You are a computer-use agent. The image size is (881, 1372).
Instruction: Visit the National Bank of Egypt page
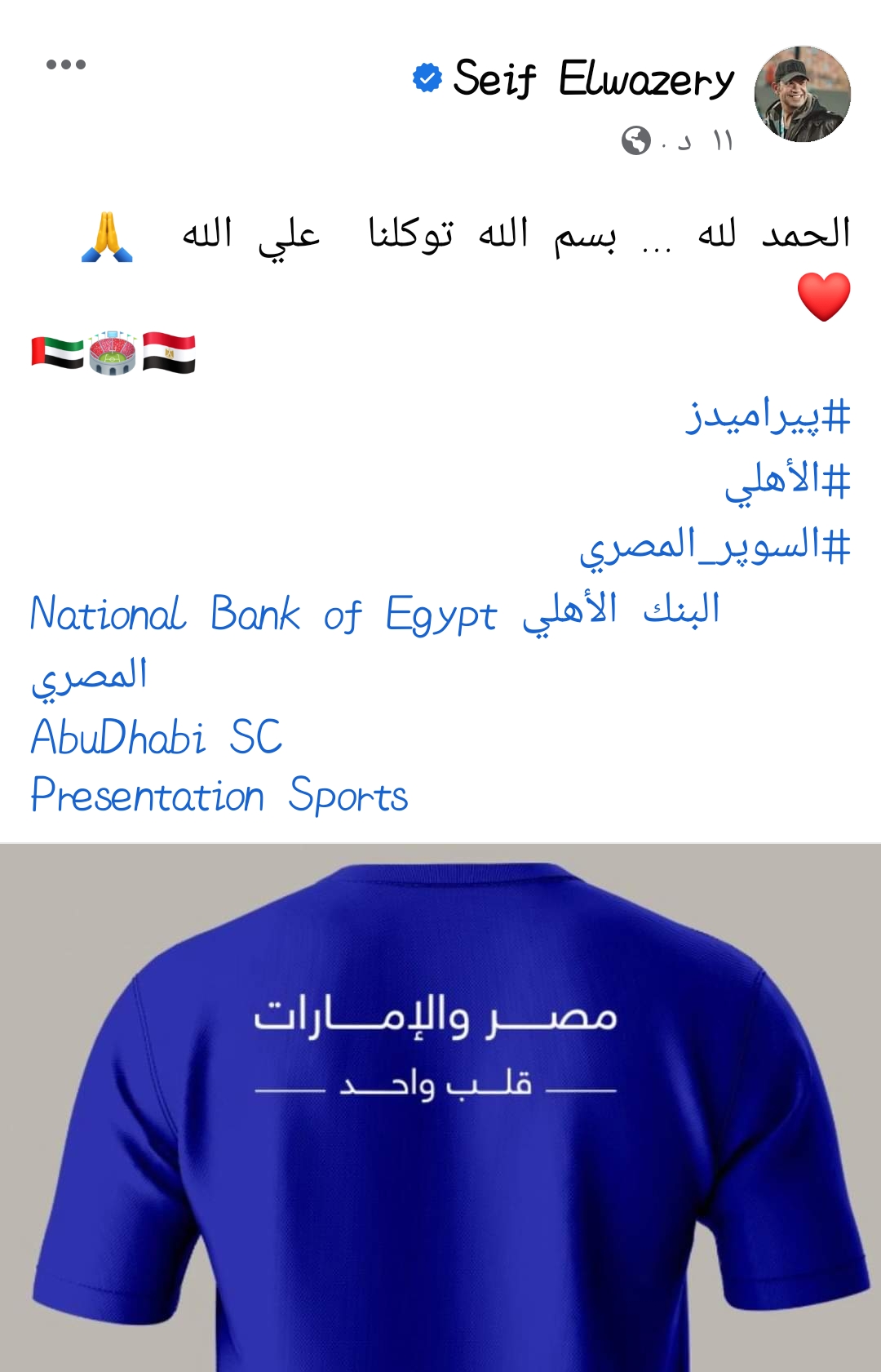(375, 615)
